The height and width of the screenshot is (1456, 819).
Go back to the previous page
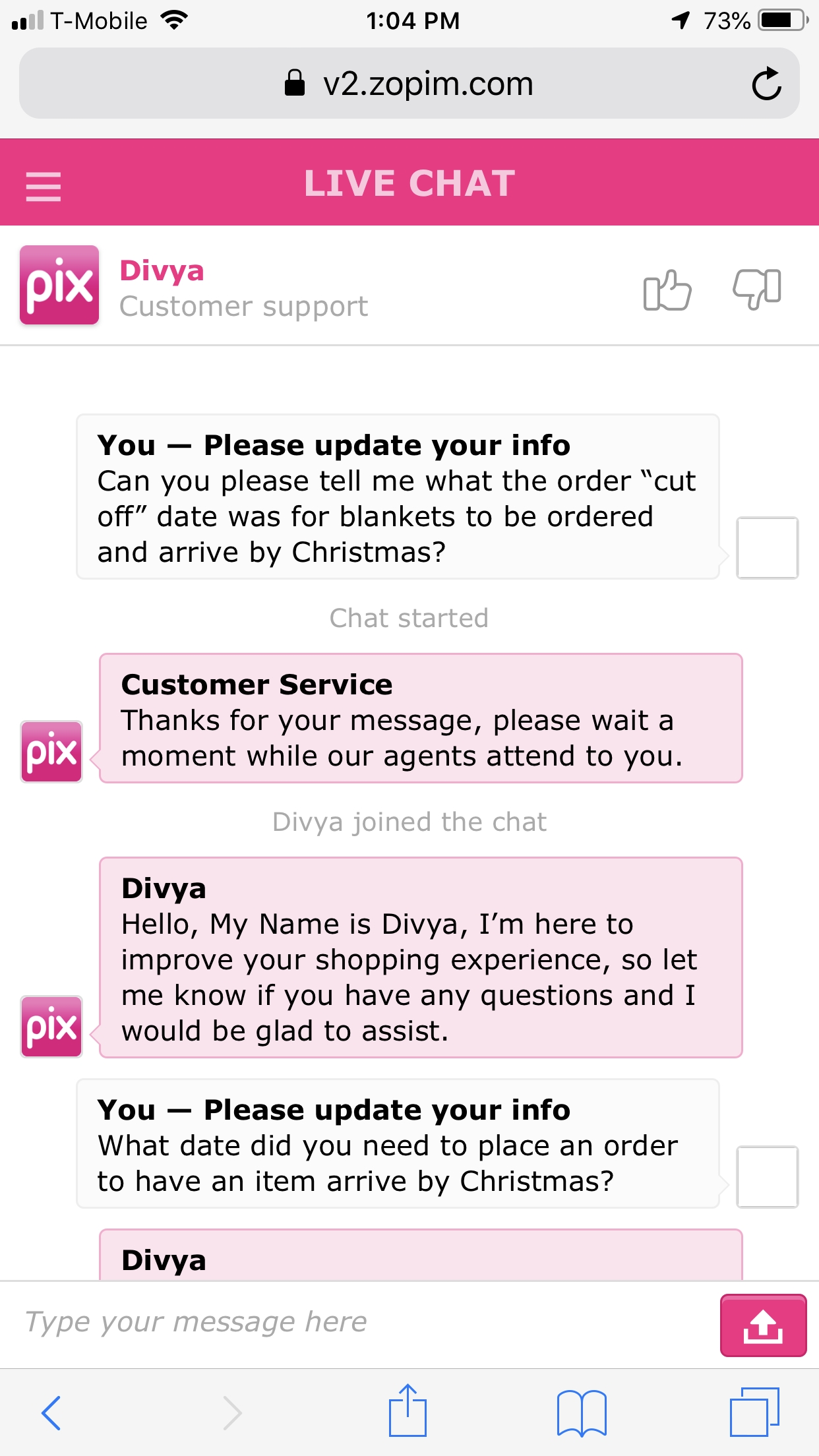(51, 1412)
